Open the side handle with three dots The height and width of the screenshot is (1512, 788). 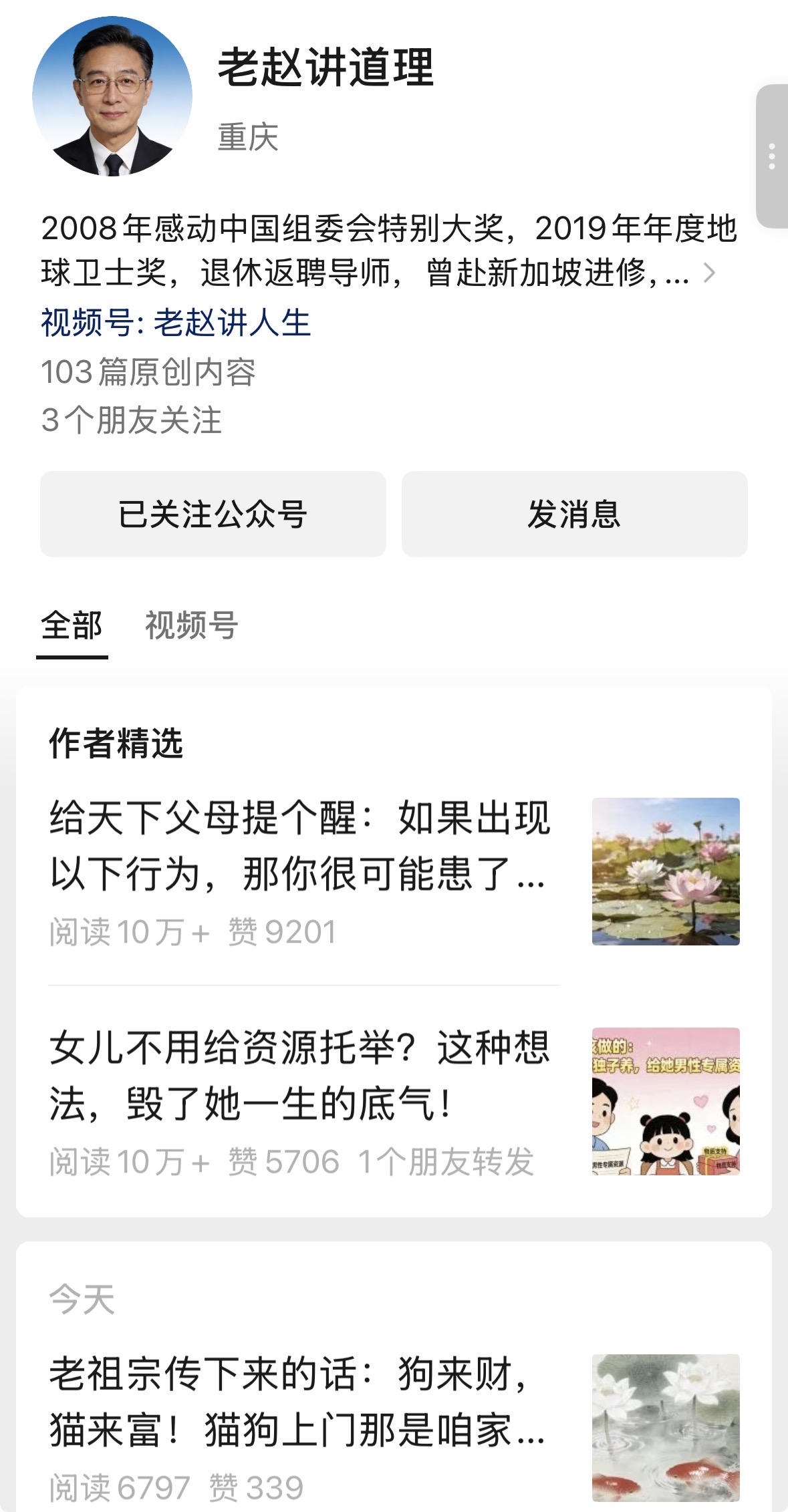point(772,156)
